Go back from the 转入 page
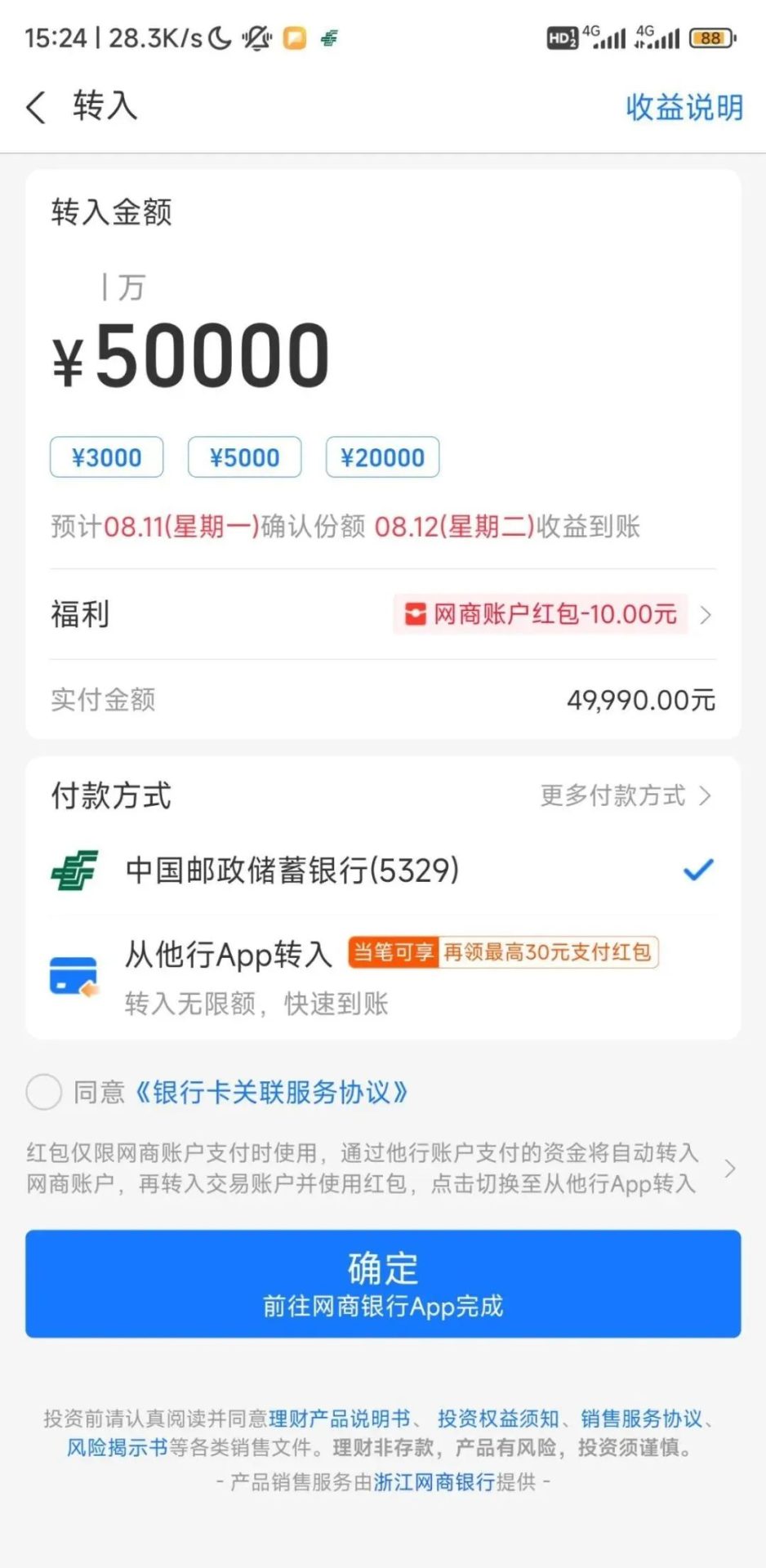Viewport: 766px width, 1568px height. coord(36,107)
